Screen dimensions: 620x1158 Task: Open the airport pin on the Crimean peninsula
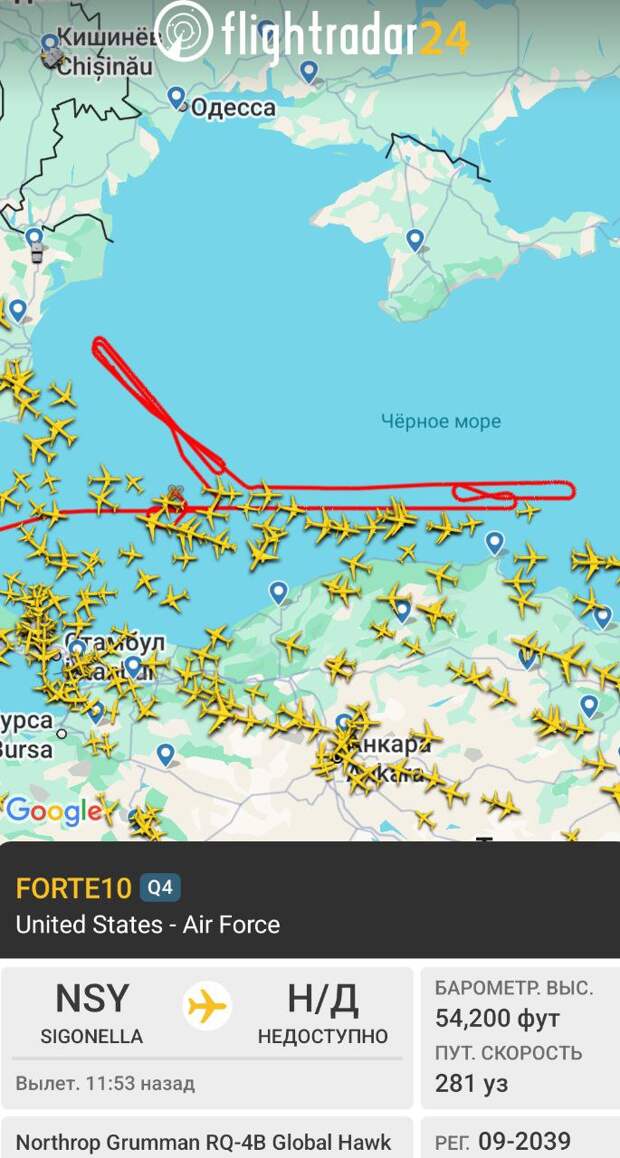pyautogui.click(x=415, y=239)
